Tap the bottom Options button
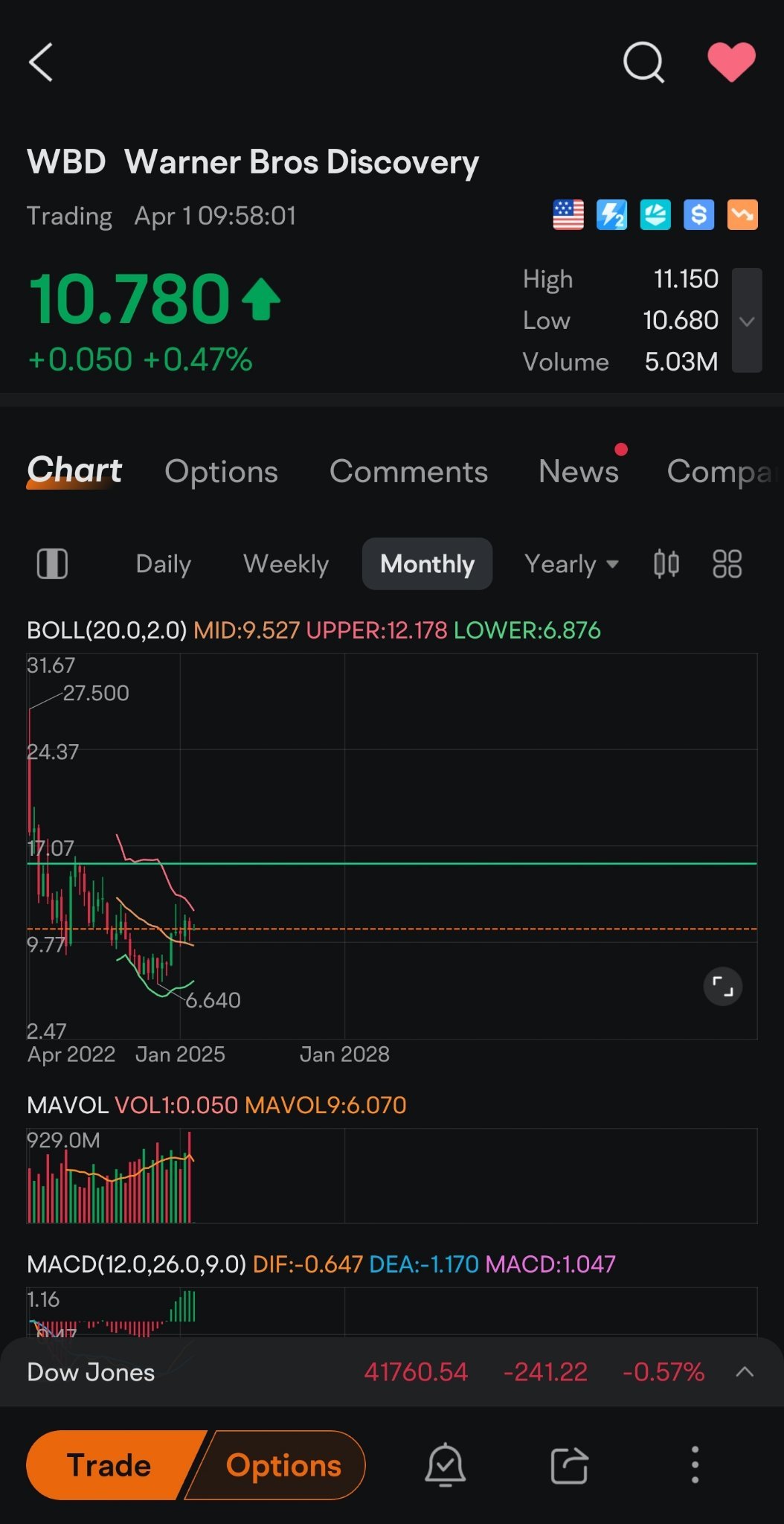The image size is (784, 1524). [283, 1465]
